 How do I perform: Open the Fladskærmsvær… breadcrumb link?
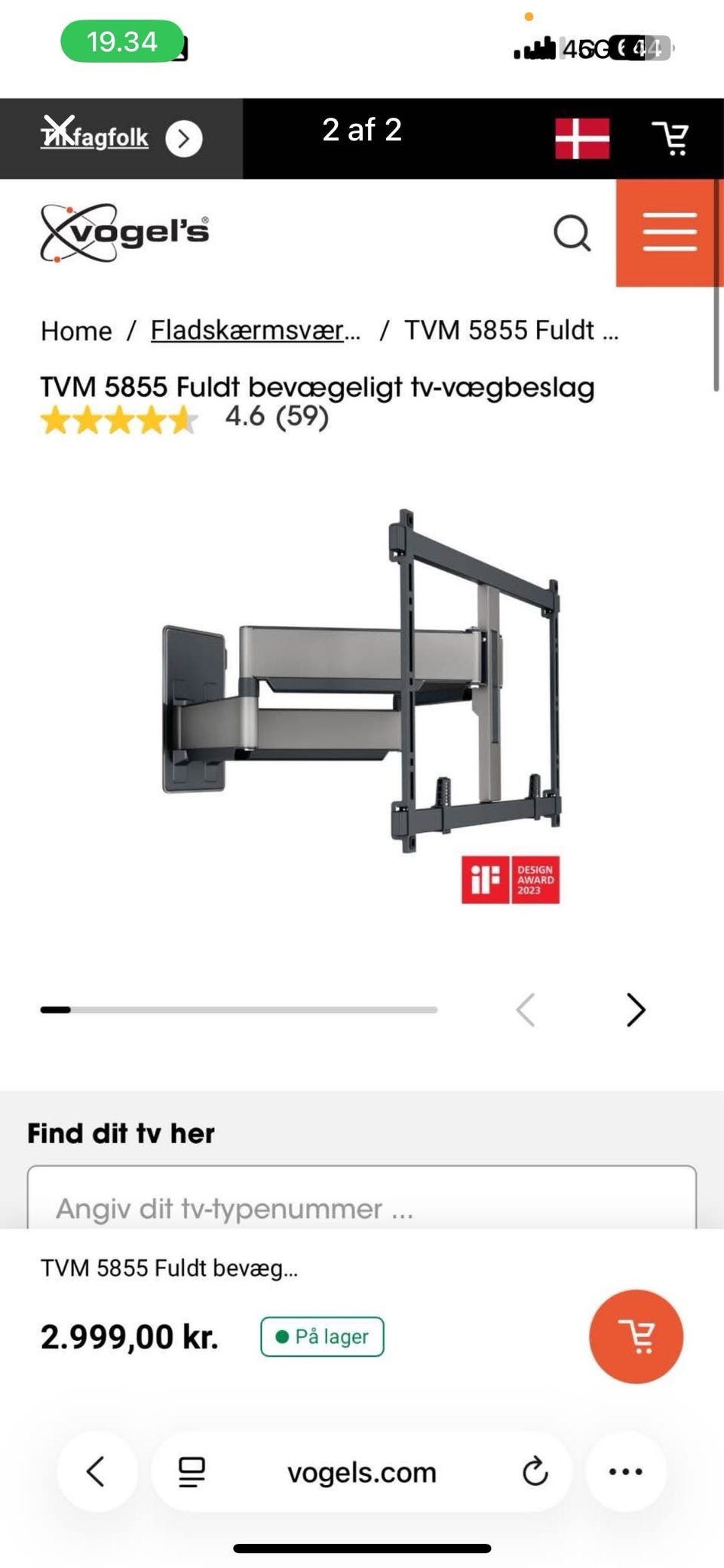(256, 330)
